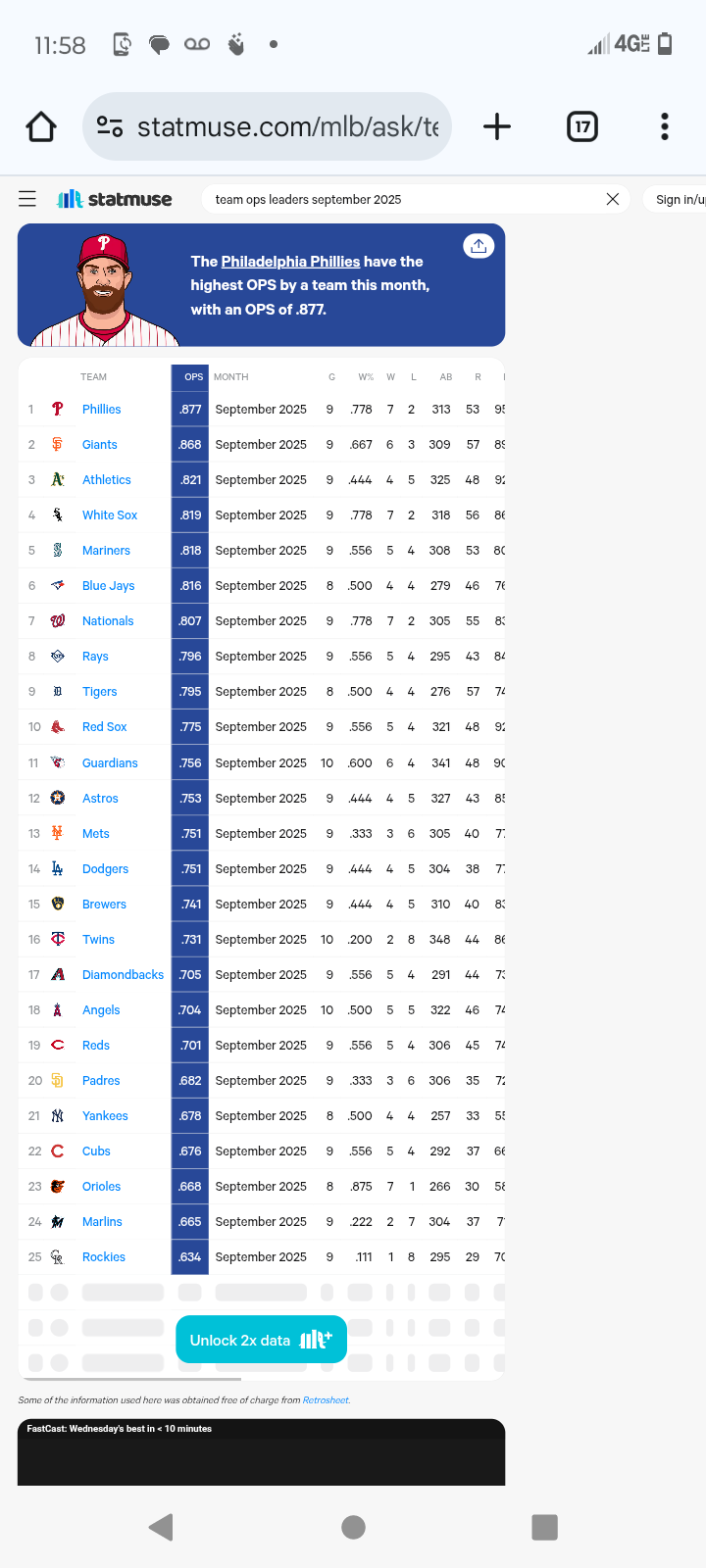Screen dimensions: 706x1568
Task: Click the Rockies team logo
Action: click(56, 1256)
